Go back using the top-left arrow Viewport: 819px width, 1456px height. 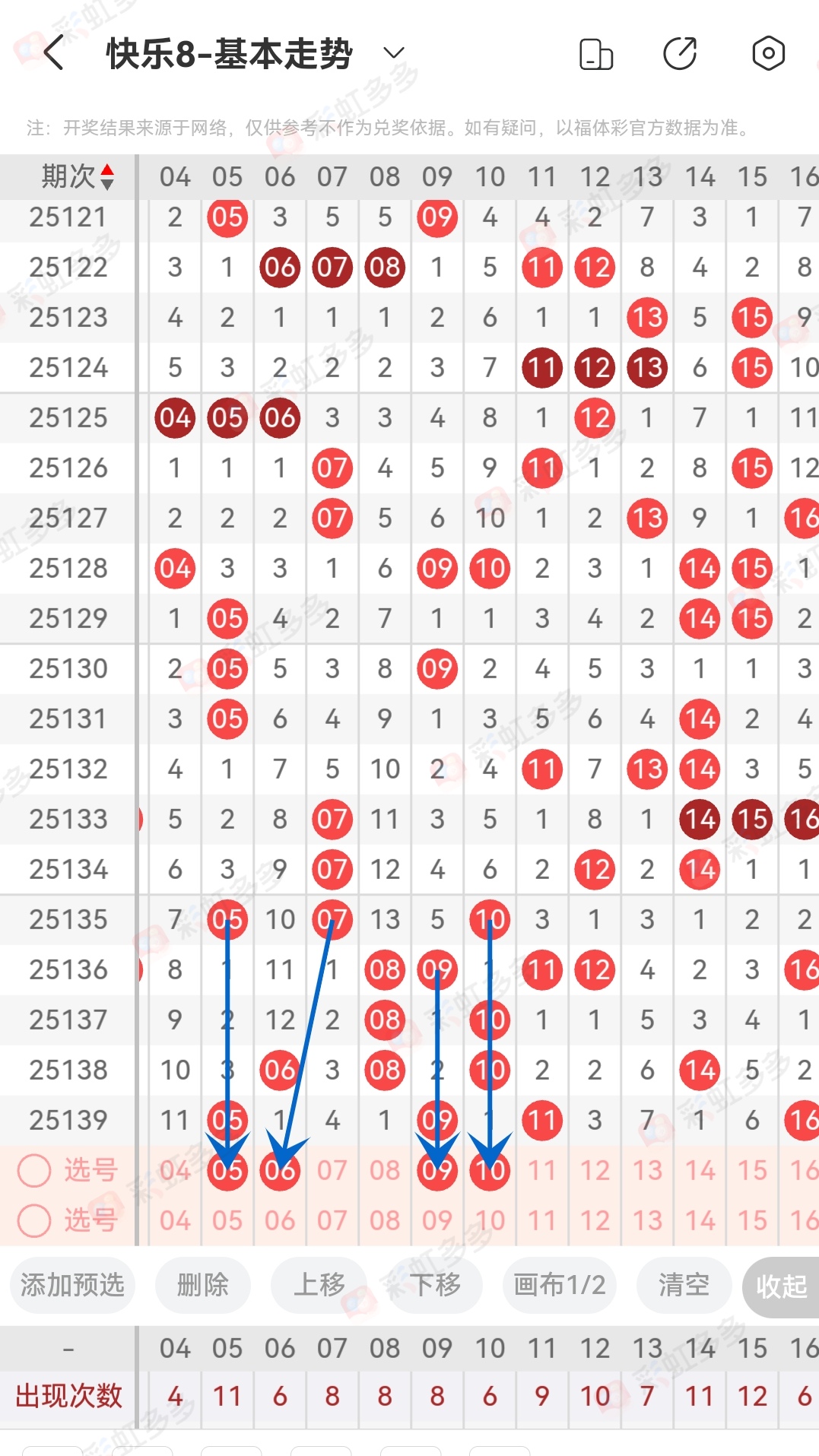pos(53,53)
